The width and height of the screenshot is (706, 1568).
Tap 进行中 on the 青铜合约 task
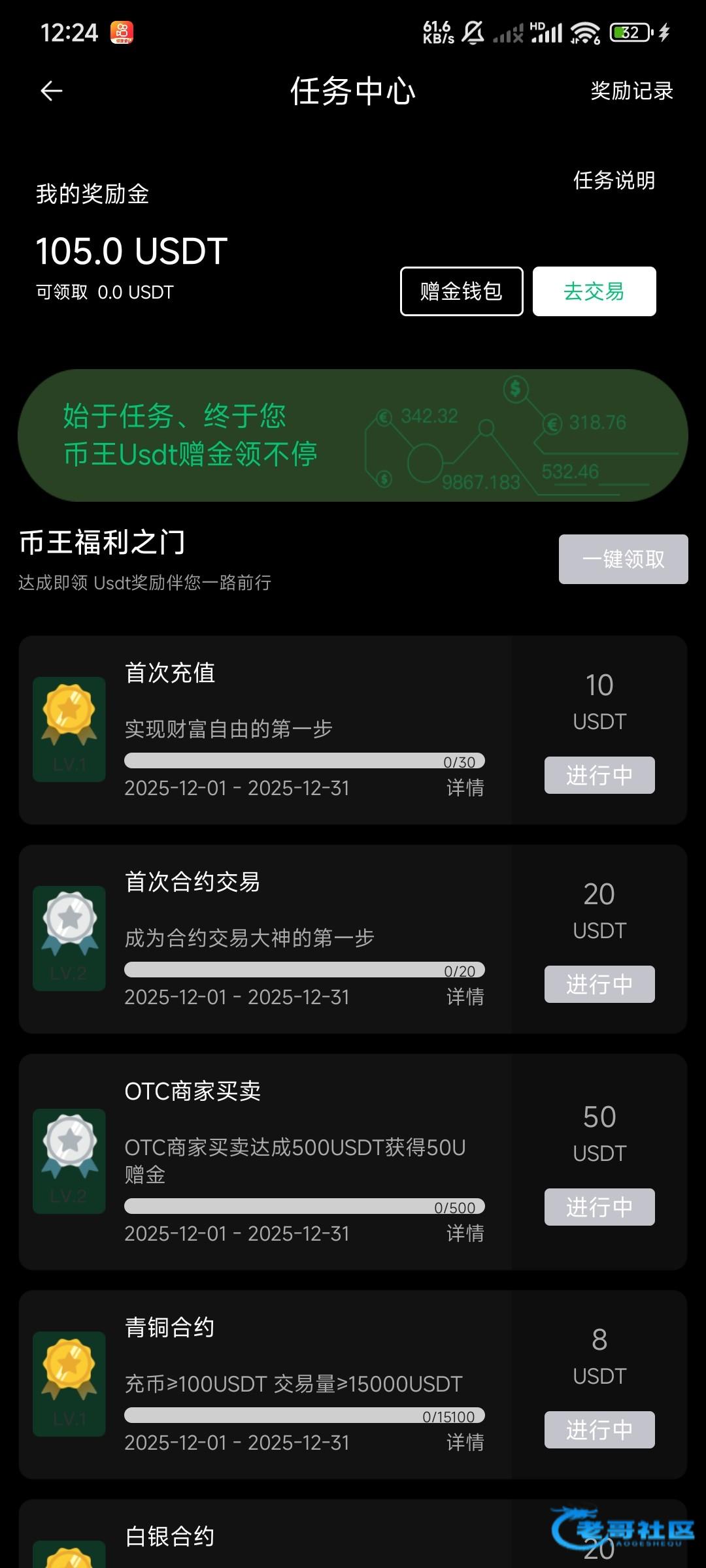pos(599,1430)
